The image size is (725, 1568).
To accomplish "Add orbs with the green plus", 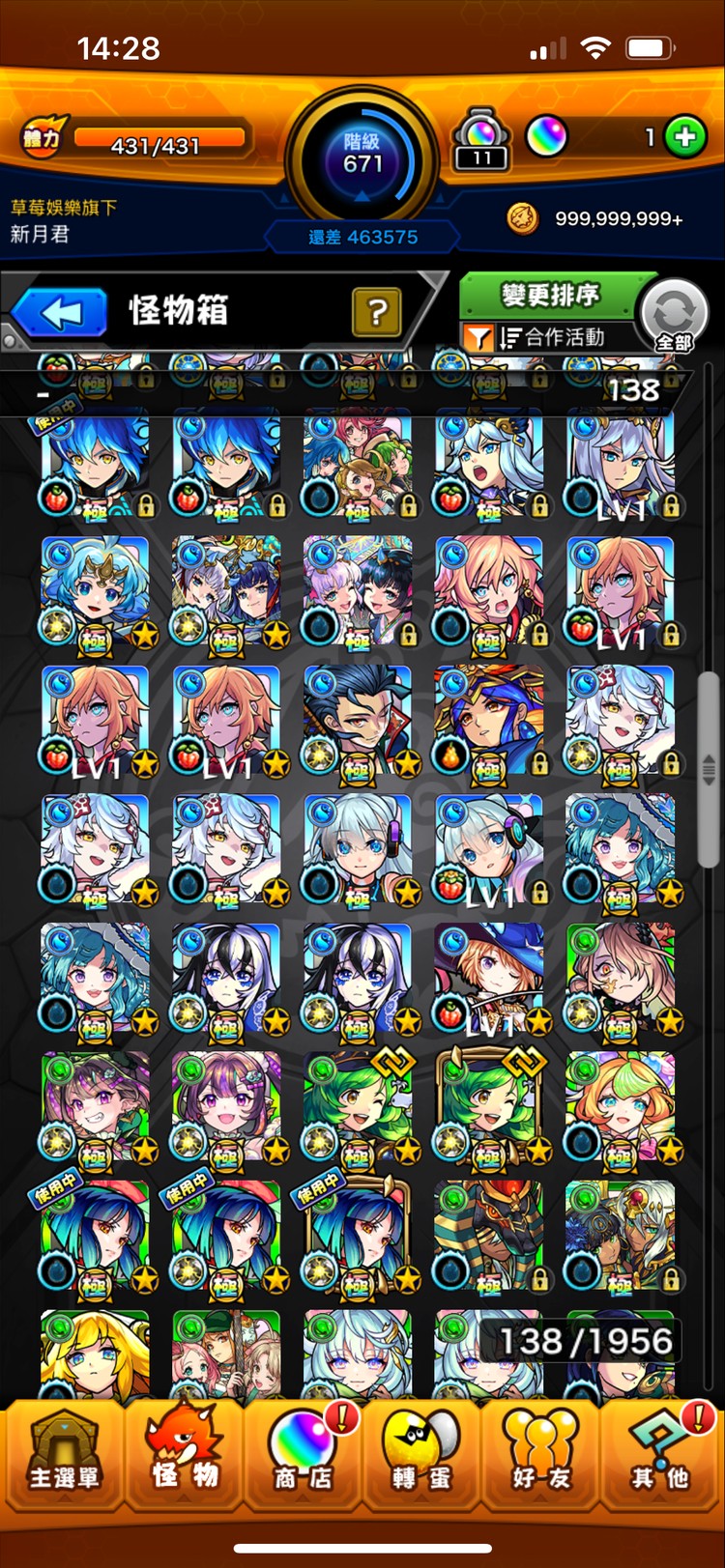I will click(x=685, y=138).
